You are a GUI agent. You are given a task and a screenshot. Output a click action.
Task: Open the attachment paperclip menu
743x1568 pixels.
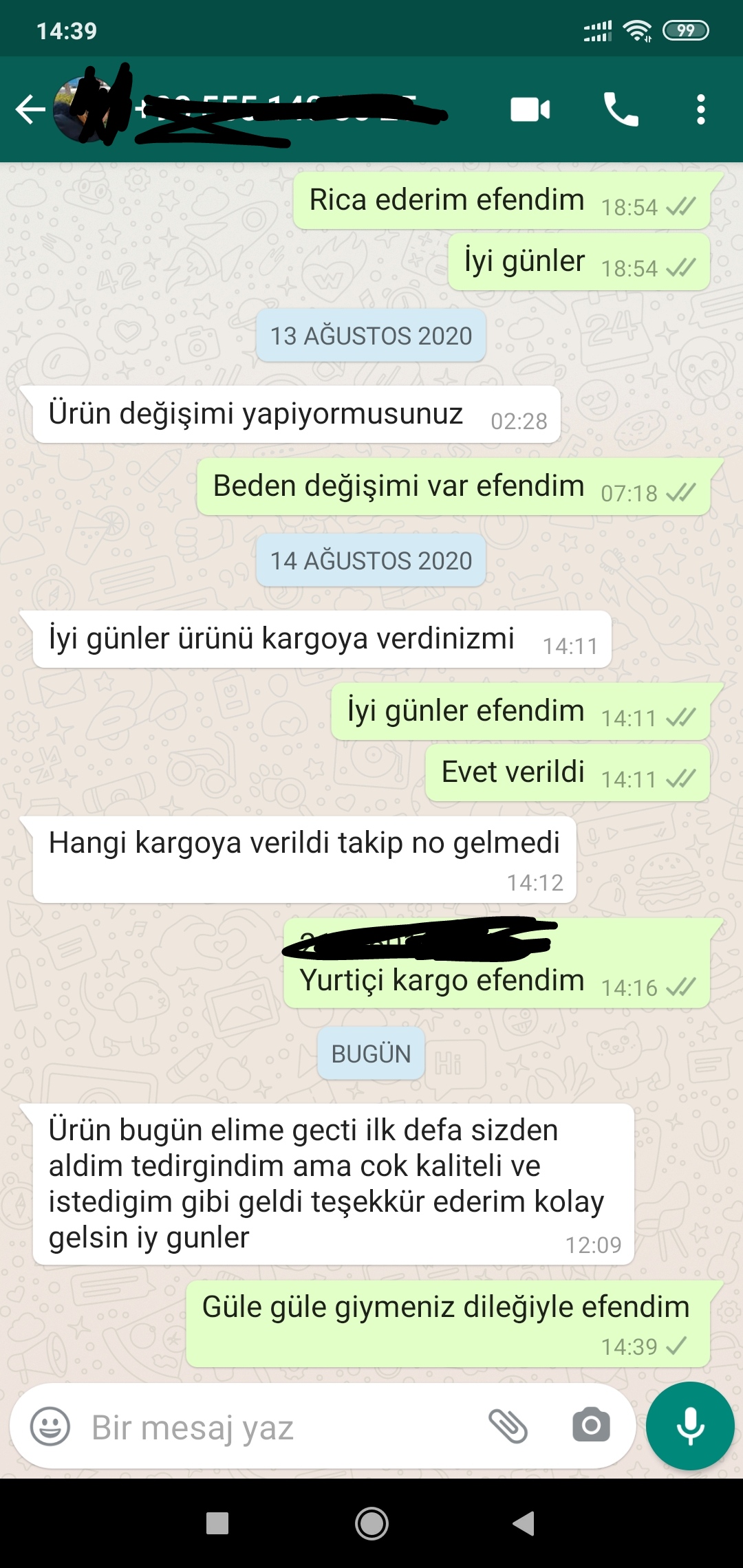tap(508, 1426)
